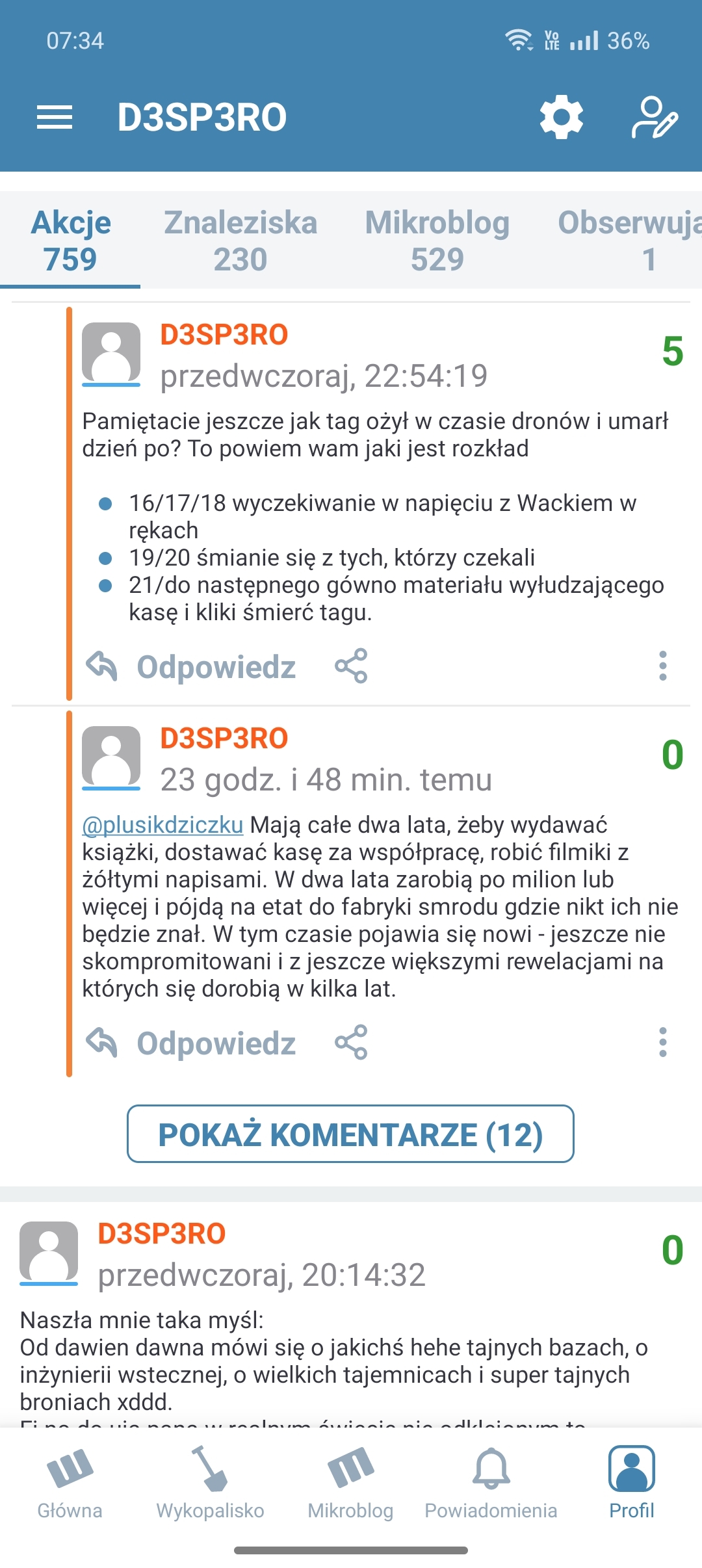
Task: Reply to the 22:54:19 comment
Action: [x=191, y=667]
